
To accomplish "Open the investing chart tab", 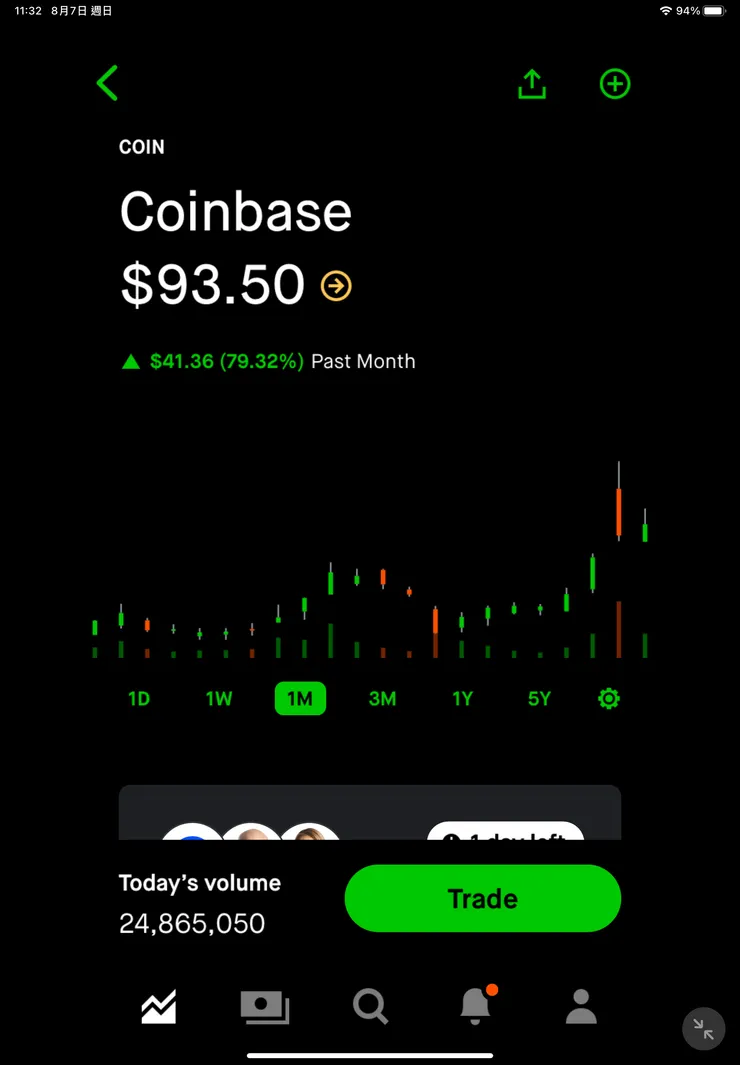I will 159,1006.
